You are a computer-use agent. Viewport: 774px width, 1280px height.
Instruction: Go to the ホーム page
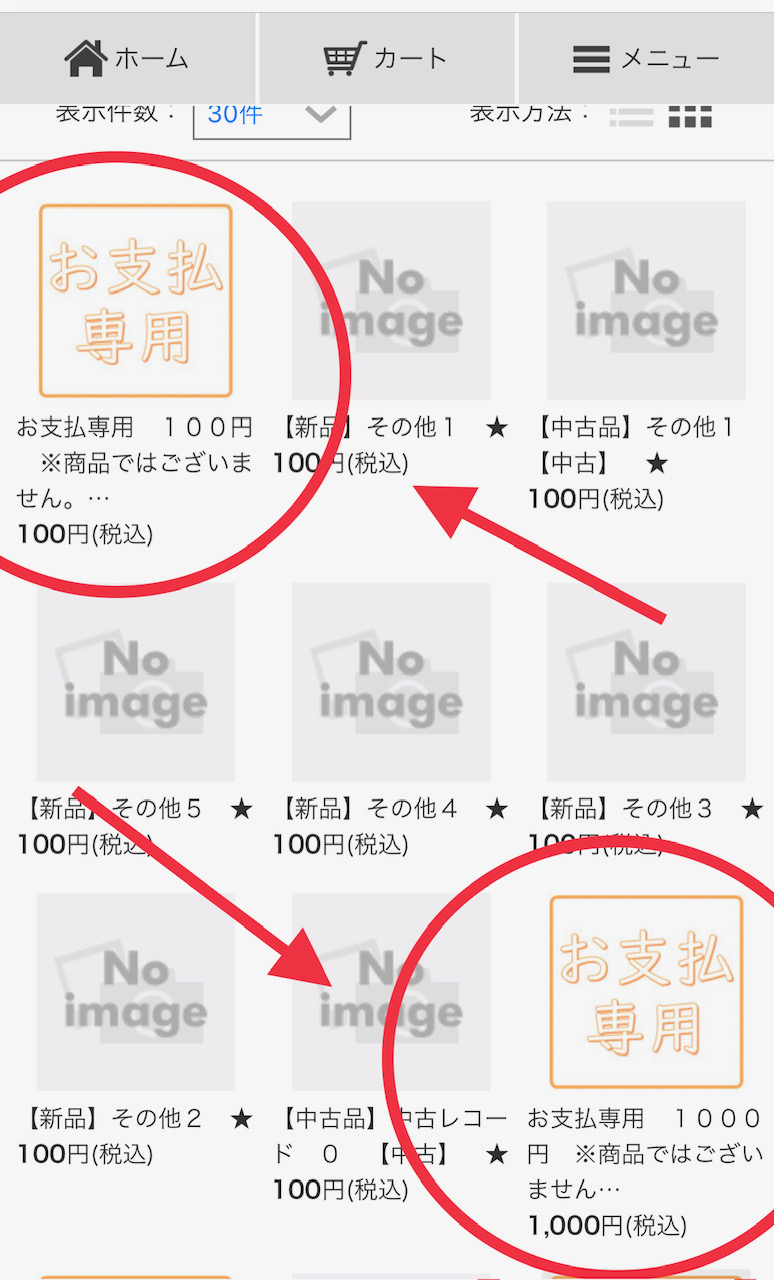(128, 58)
